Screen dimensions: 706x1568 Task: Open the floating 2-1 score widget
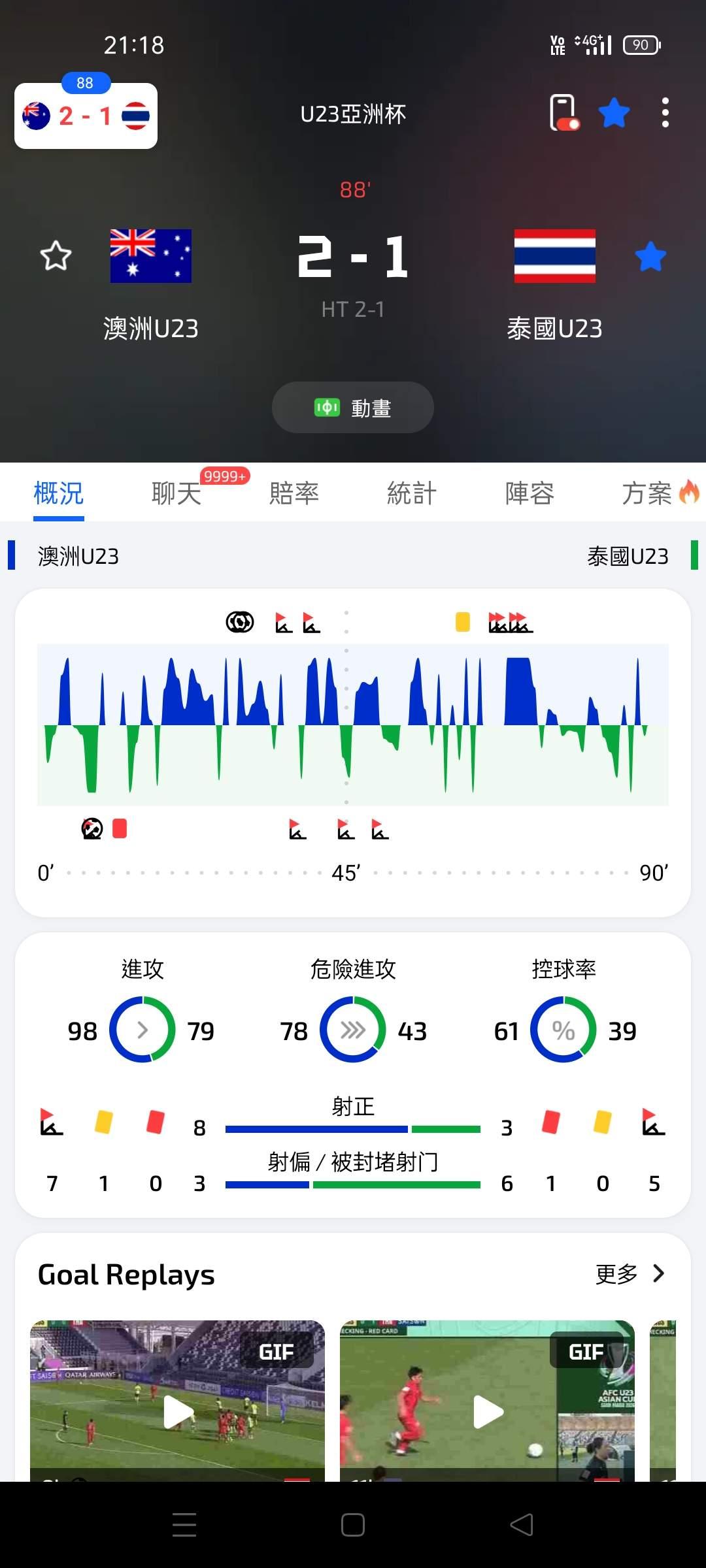tap(86, 116)
